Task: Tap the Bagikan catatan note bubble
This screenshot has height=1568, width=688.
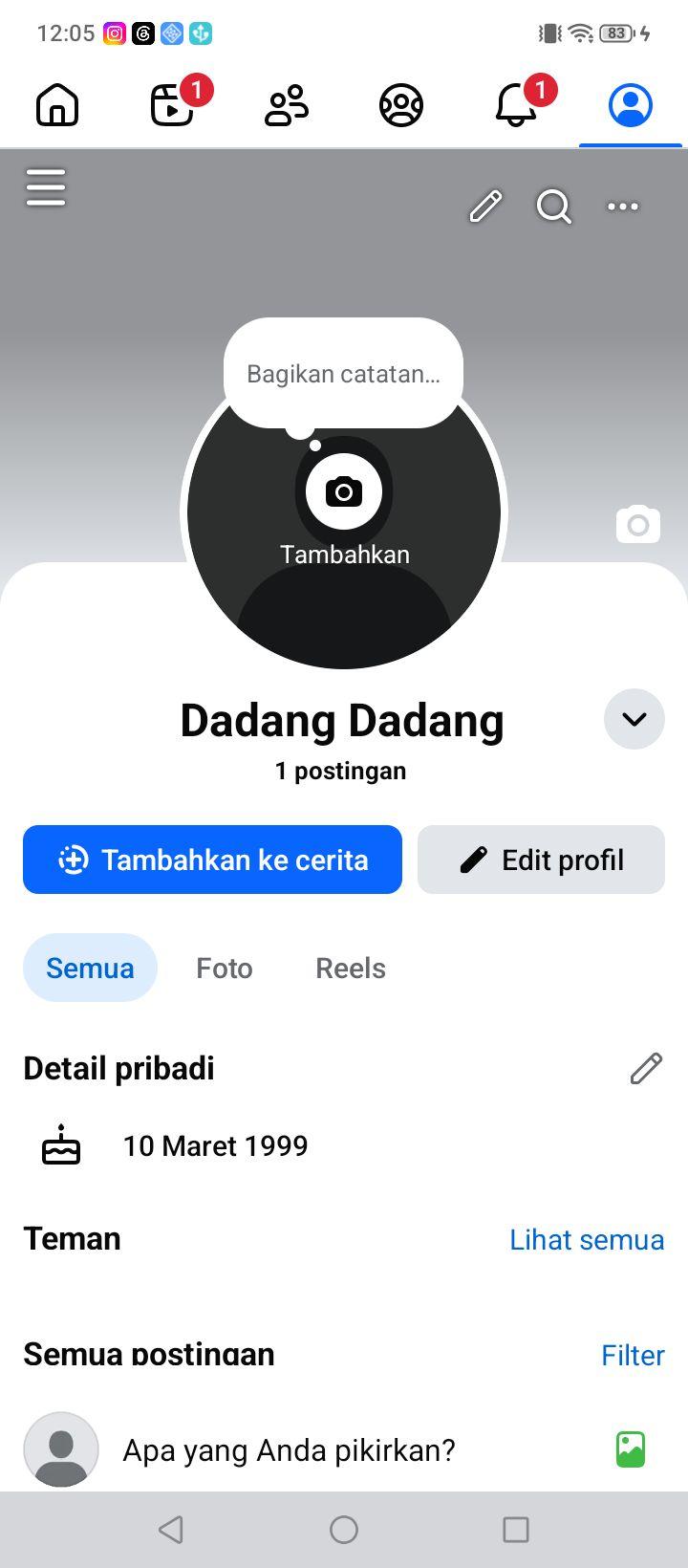Action: (343, 373)
